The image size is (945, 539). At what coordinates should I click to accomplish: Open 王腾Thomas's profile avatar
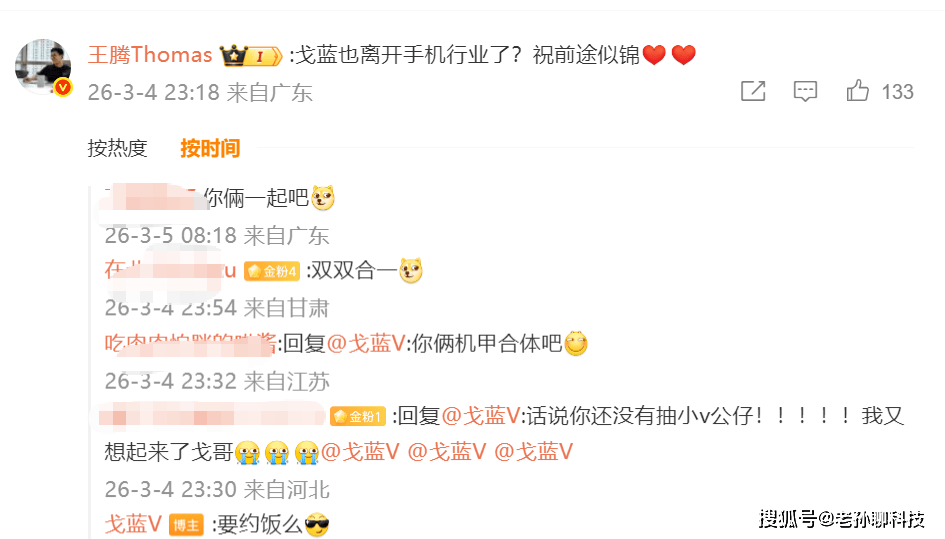(41, 67)
